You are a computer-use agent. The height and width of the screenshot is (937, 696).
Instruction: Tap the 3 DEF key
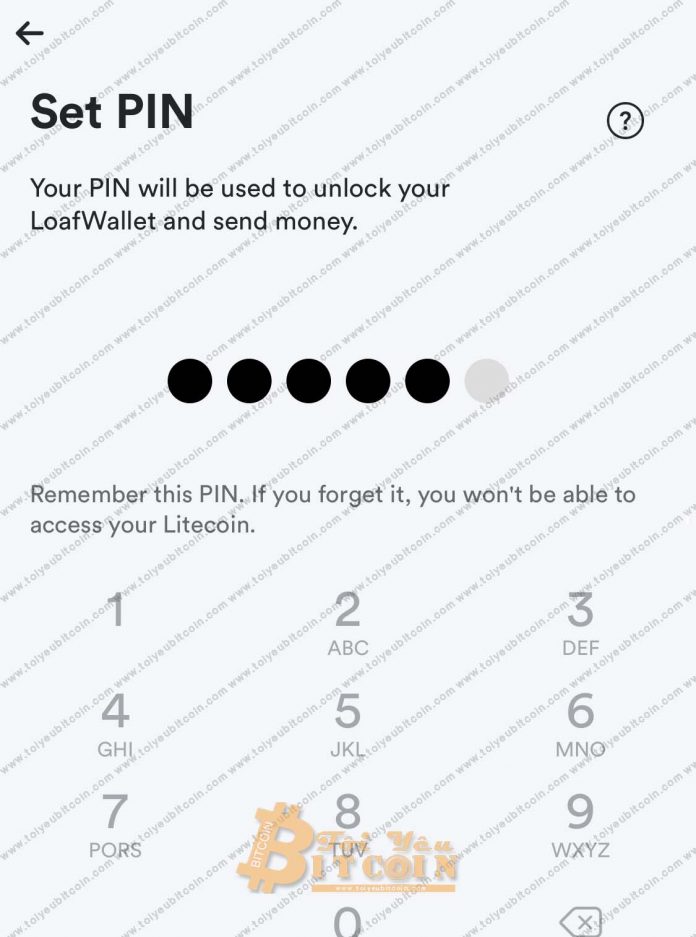tap(580, 622)
